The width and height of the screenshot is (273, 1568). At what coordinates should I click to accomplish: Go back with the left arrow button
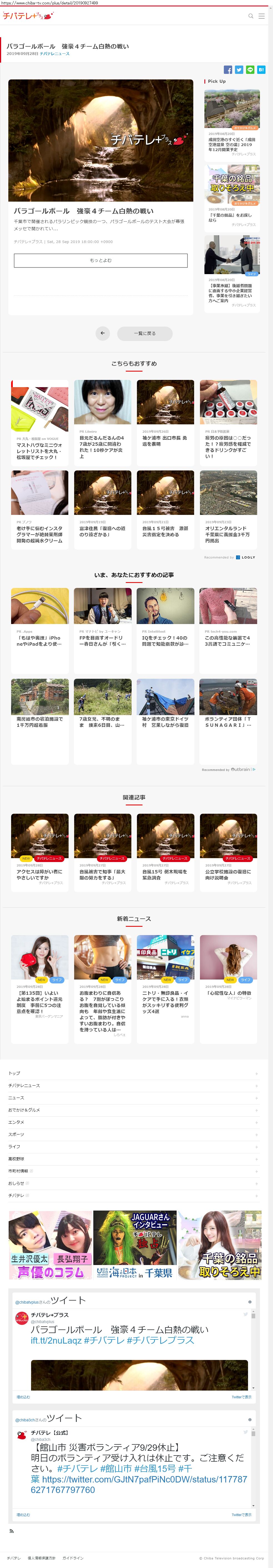[102, 333]
